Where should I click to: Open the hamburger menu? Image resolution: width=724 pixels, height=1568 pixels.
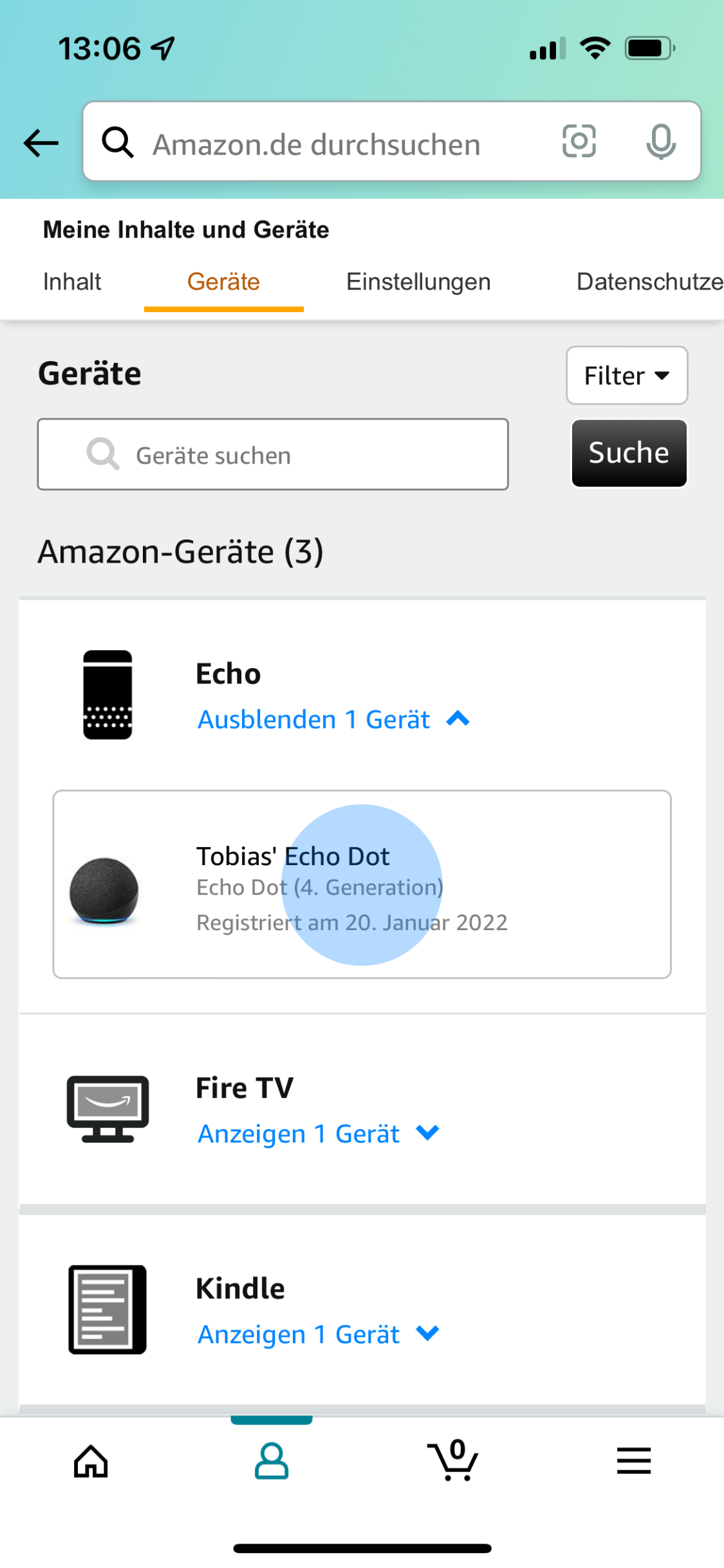[x=633, y=1461]
